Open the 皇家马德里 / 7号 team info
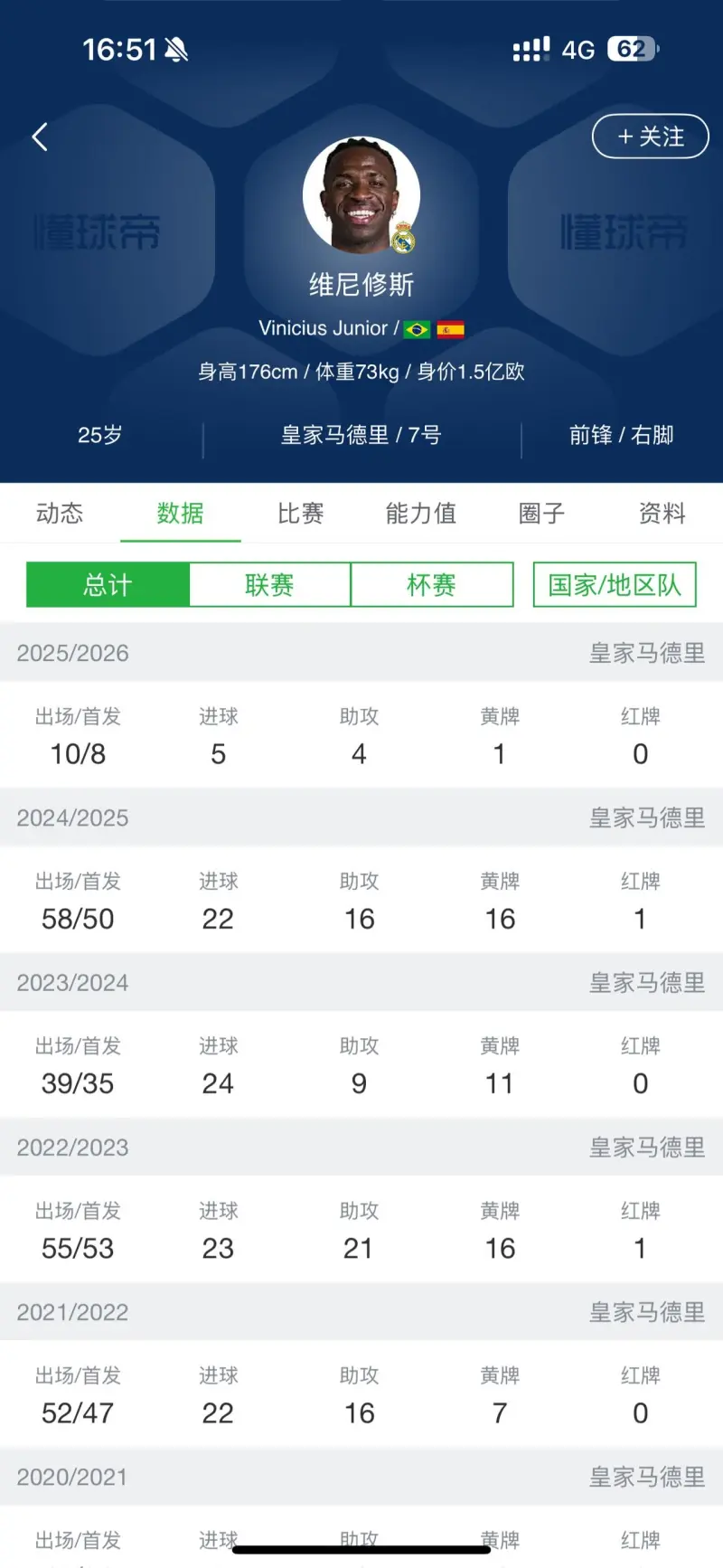Image resolution: width=723 pixels, height=1568 pixels. click(361, 436)
